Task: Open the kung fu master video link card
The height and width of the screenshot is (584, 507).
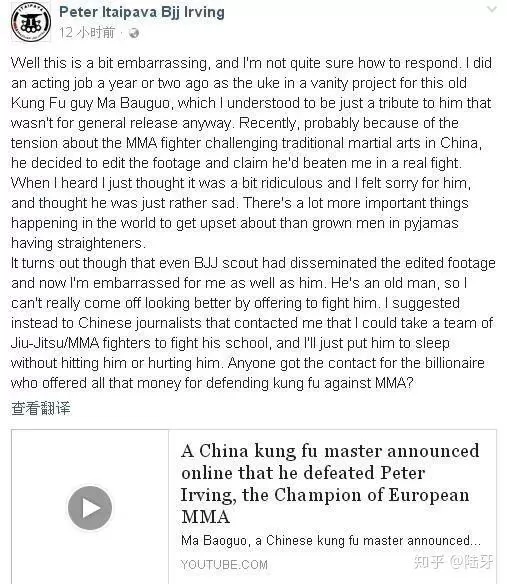Action: pyautogui.click(x=254, y=507)
